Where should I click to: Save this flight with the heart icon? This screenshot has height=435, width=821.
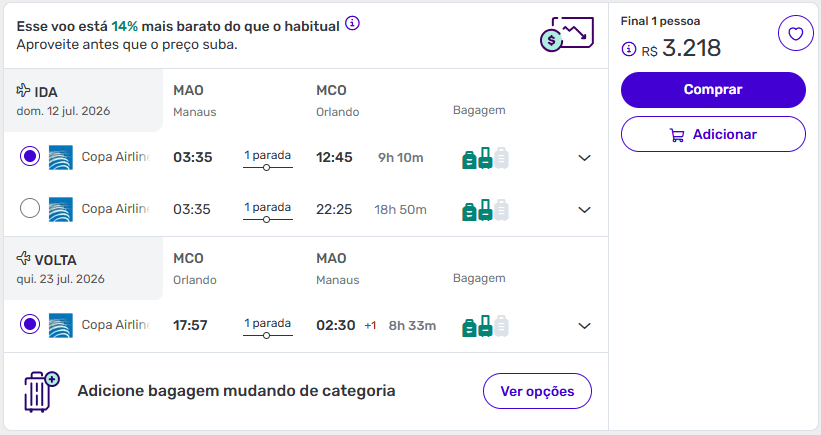pos(795,35)
